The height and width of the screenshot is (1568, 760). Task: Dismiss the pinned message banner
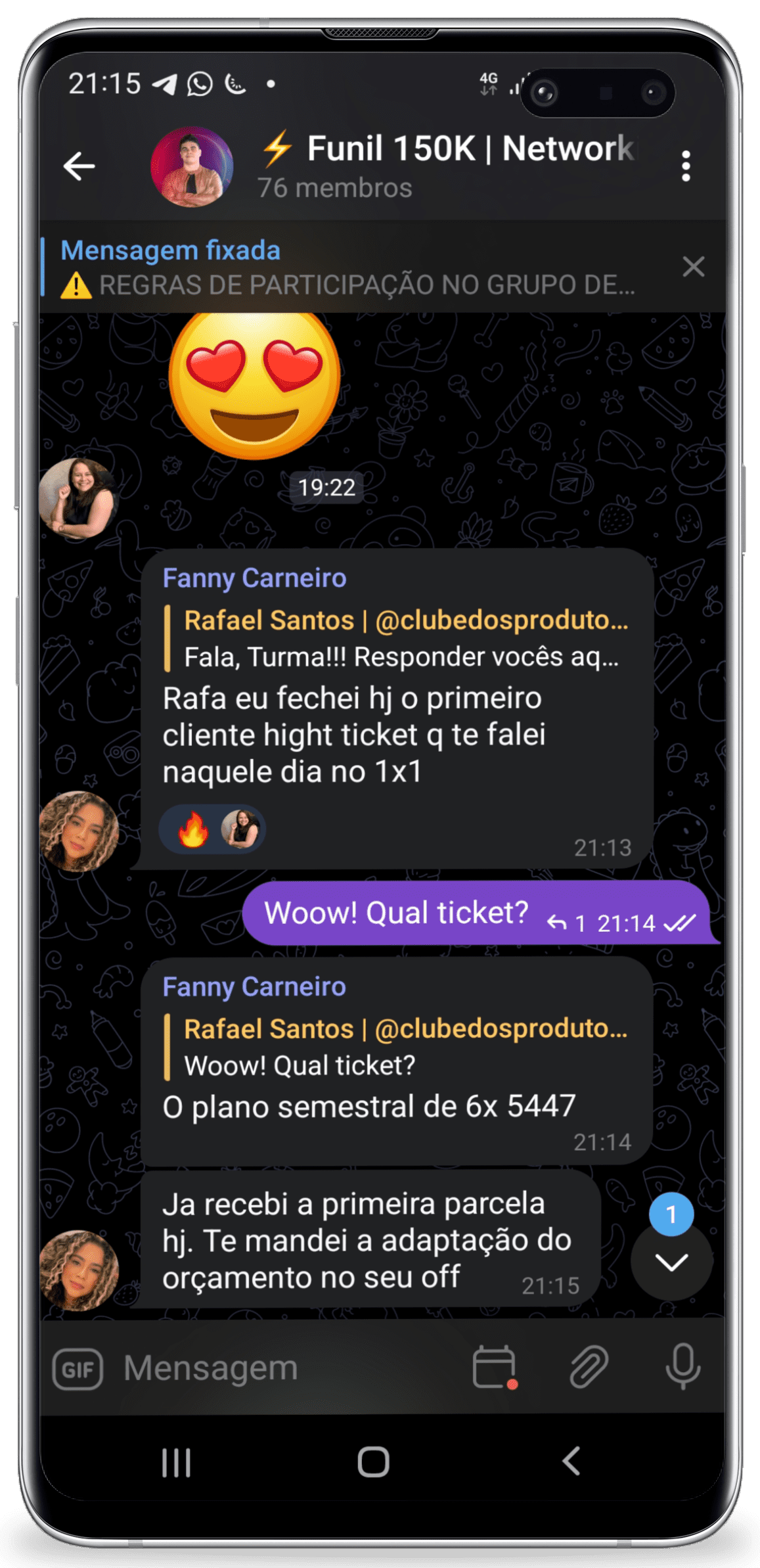(x=693, y=267)
